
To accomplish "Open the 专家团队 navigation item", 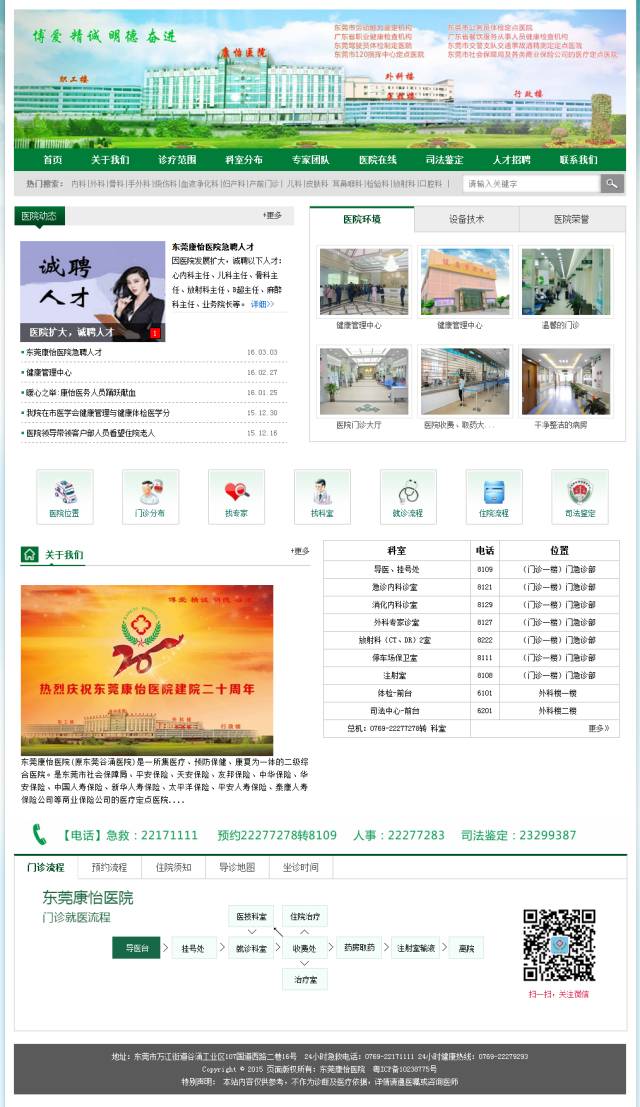I will pyautogui.click(x=311, y=160).
